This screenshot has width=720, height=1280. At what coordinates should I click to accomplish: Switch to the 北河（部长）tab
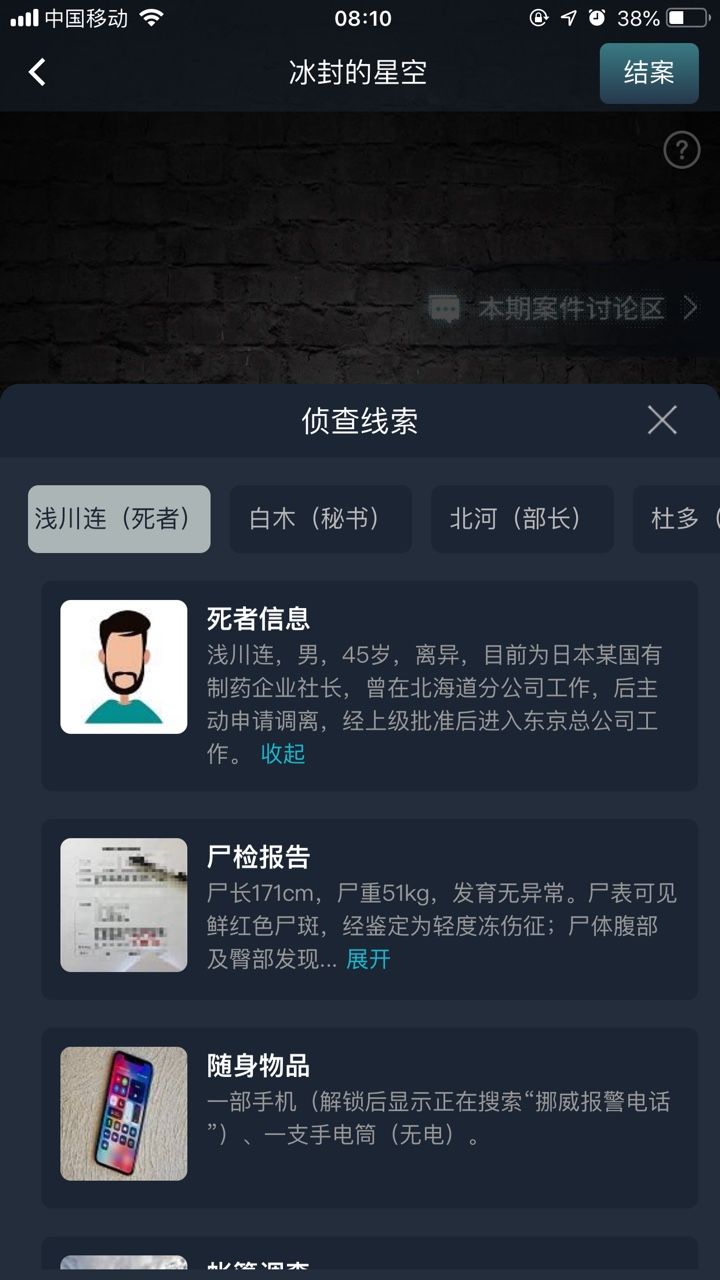(520, 519)
